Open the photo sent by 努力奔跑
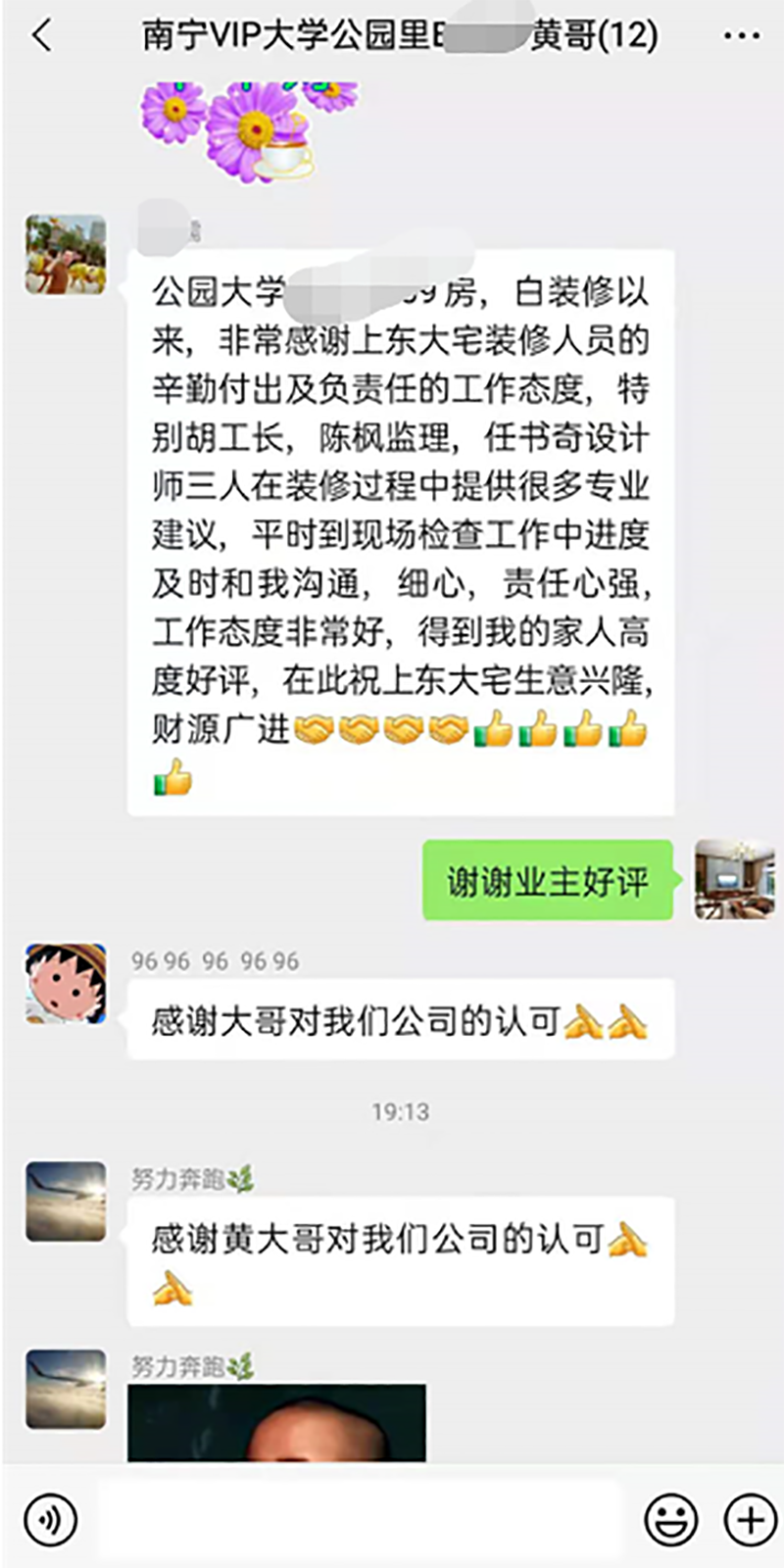 [x=276, y=1423]
